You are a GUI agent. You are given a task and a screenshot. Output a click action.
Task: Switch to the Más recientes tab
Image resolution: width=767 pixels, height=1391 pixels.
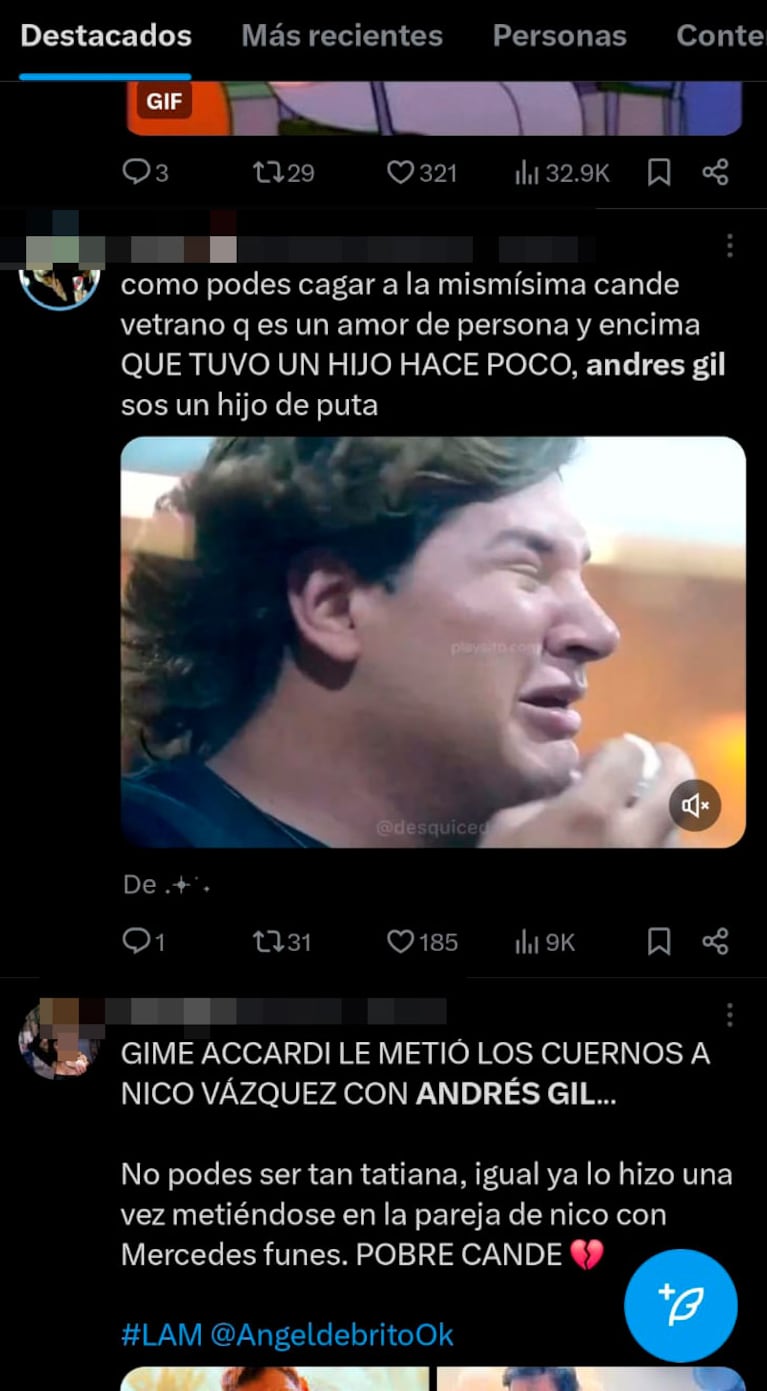(341, 37)
